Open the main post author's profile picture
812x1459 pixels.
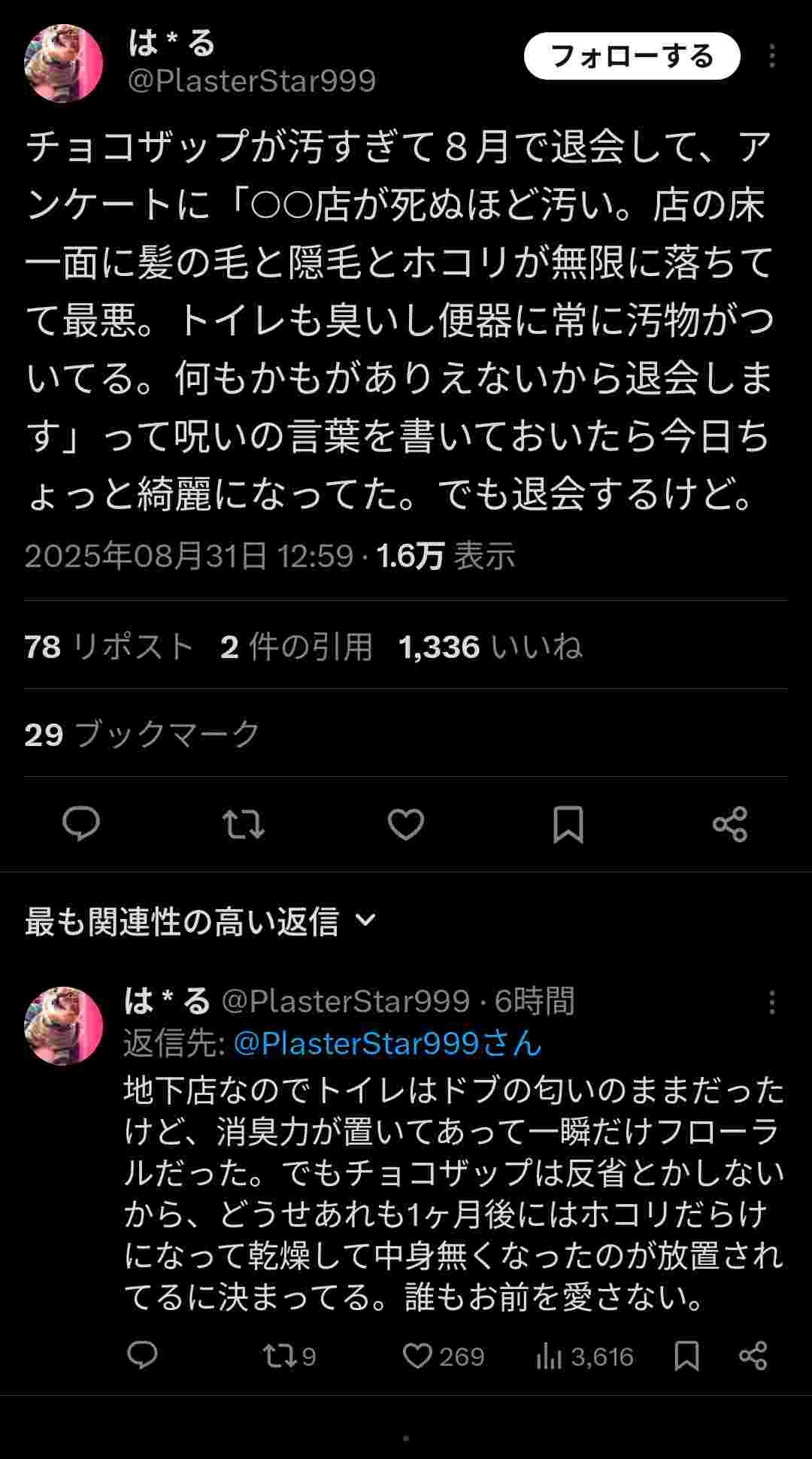click(x=64, y=63)
